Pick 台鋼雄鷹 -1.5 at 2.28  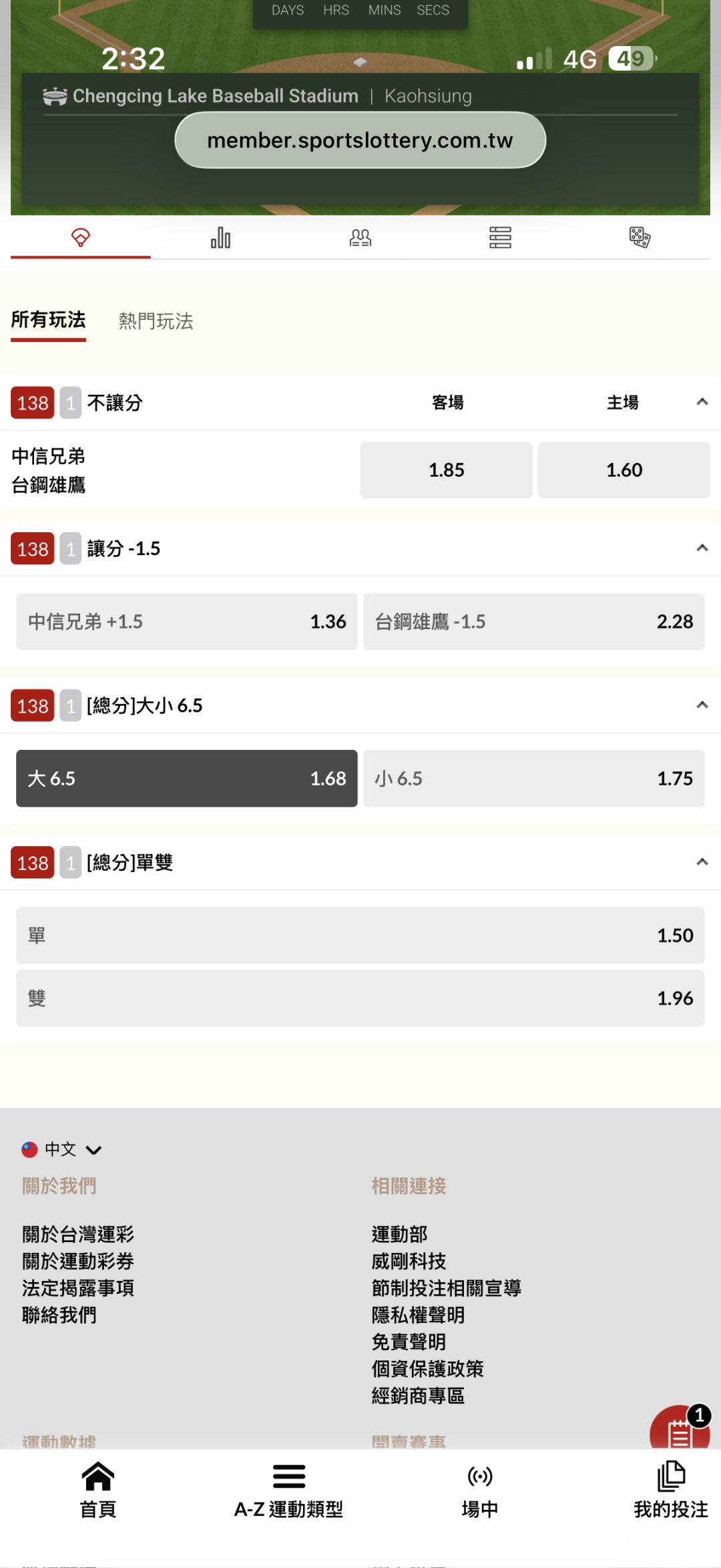click(x=534, y=622)
